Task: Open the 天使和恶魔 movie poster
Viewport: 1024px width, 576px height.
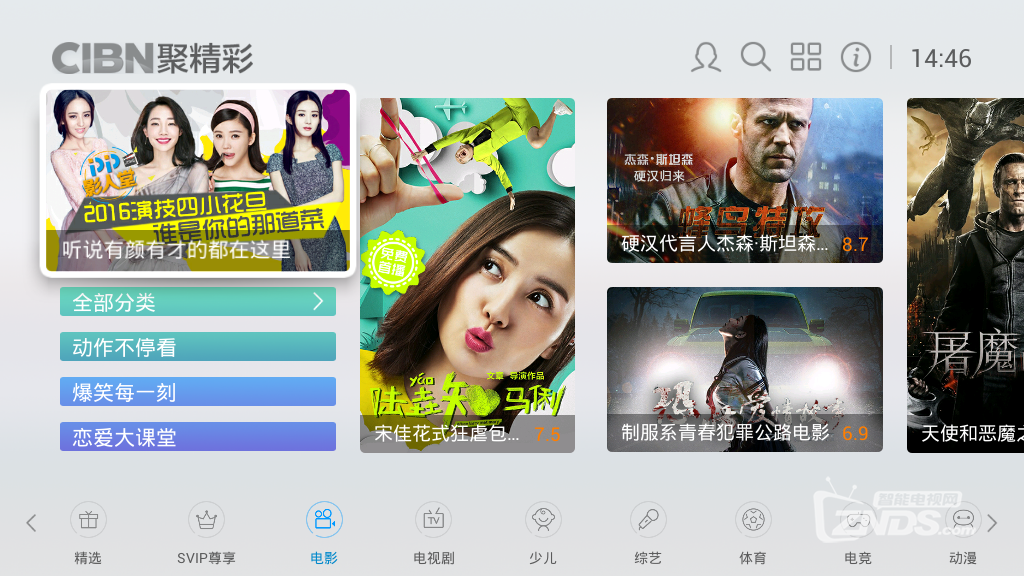Action: coord(965,275)
